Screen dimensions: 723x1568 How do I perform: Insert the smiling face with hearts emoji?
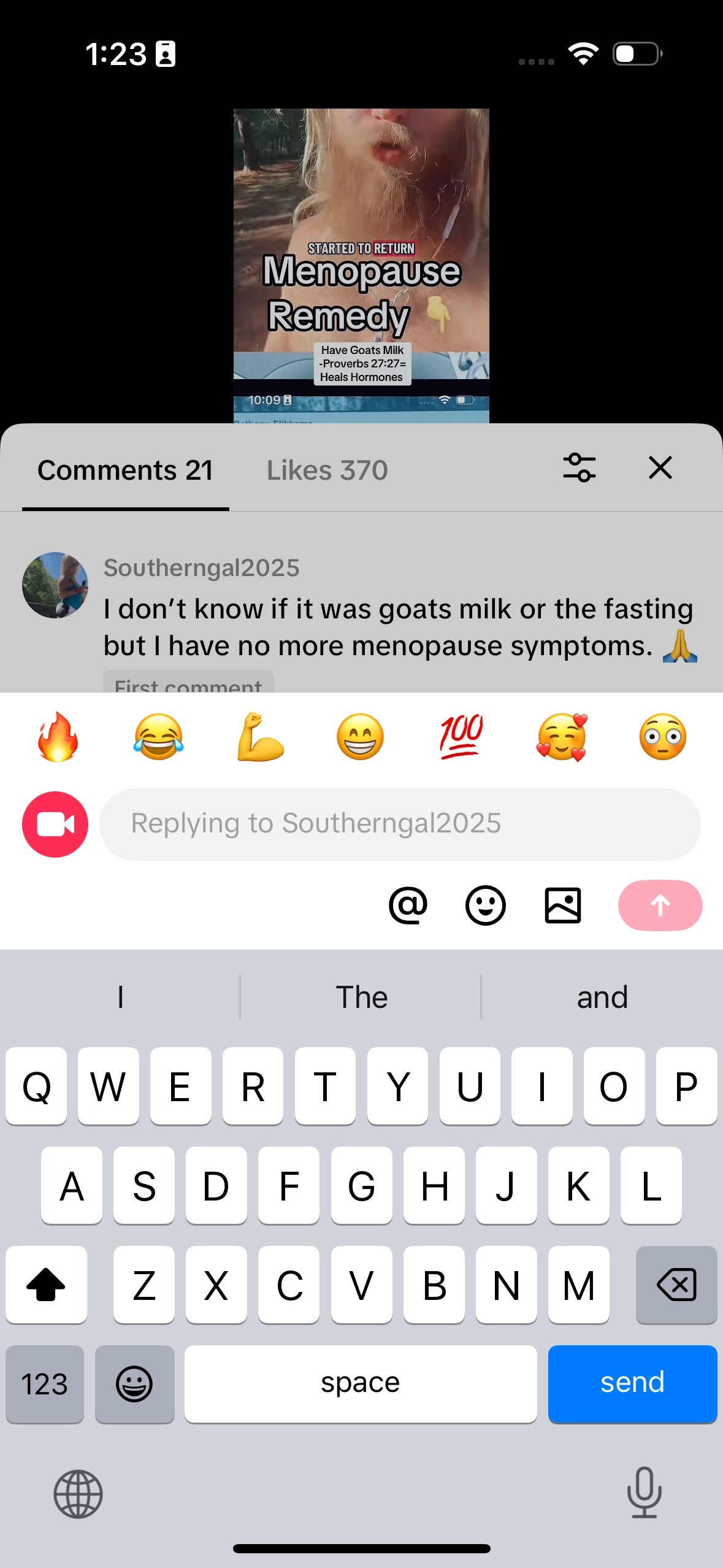[562, 737]
